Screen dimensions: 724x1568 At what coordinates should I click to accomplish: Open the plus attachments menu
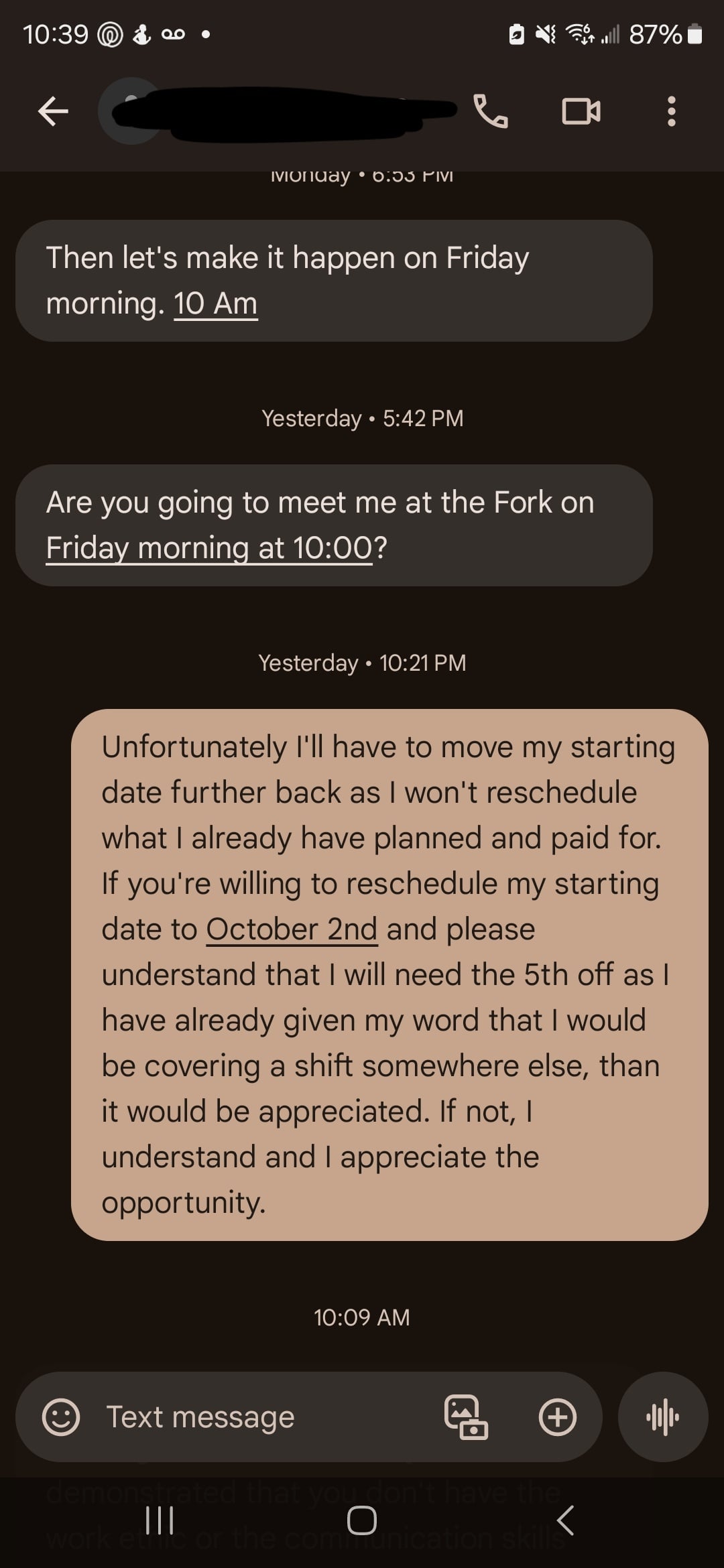click(x=557, y=1417)
